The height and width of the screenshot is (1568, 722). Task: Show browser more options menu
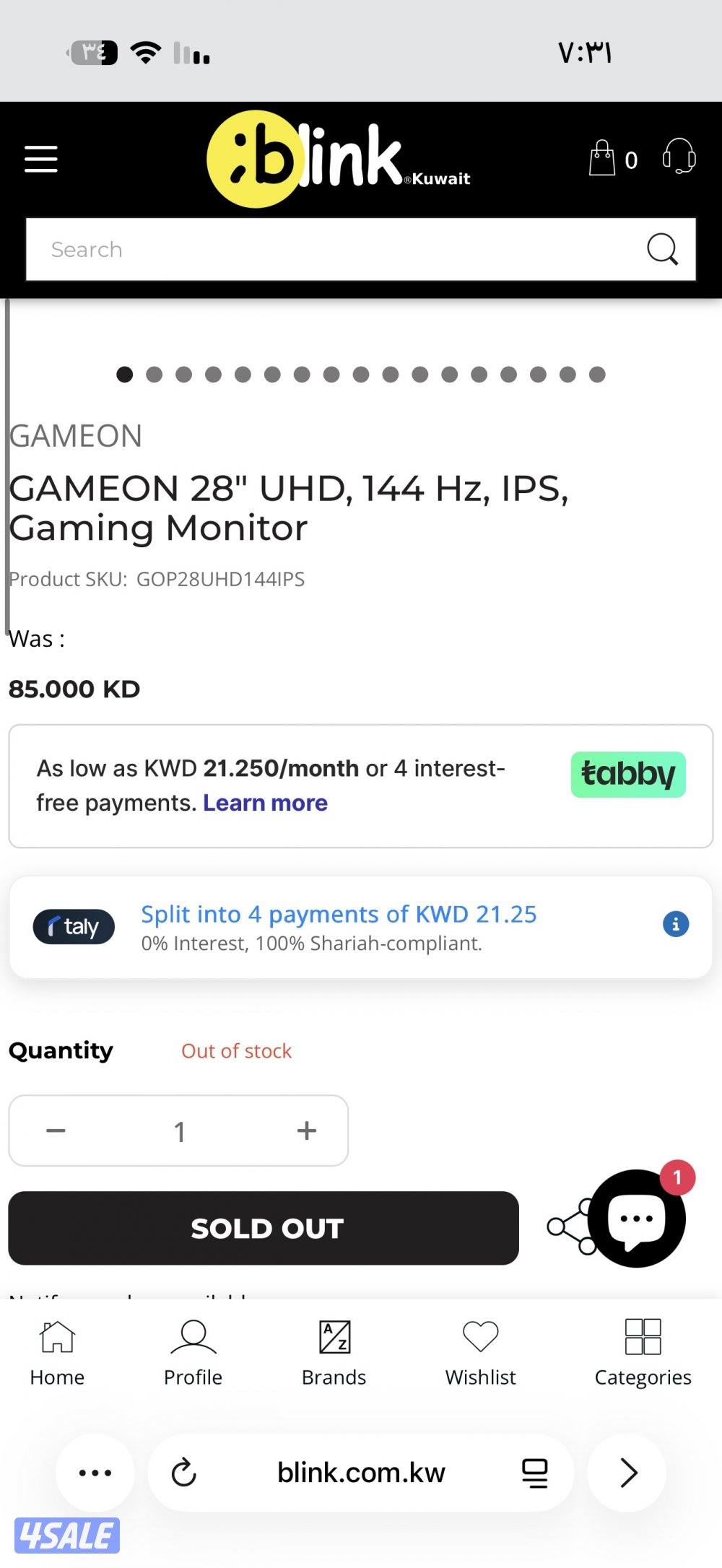coord(95,1473)
